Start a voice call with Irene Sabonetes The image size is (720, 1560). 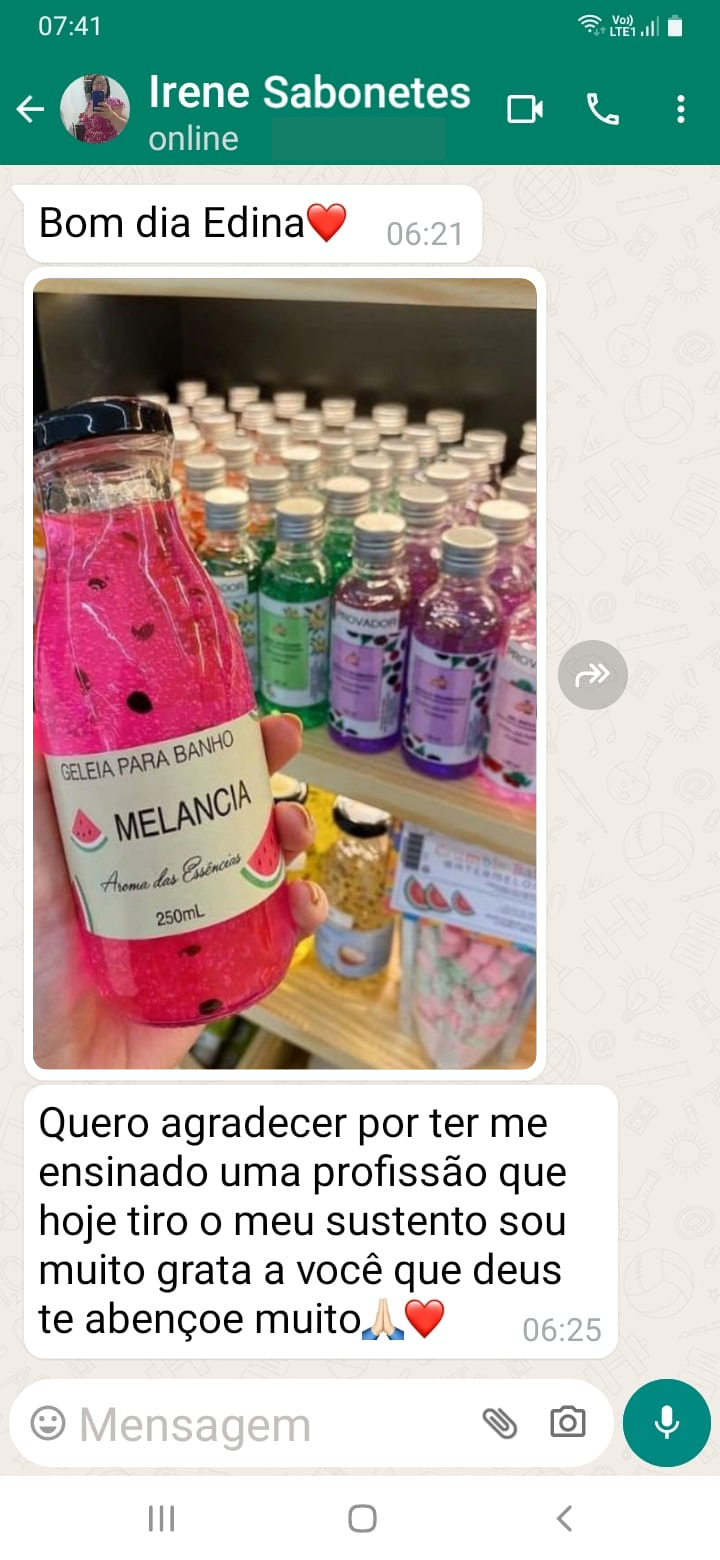tap(602, 109)
